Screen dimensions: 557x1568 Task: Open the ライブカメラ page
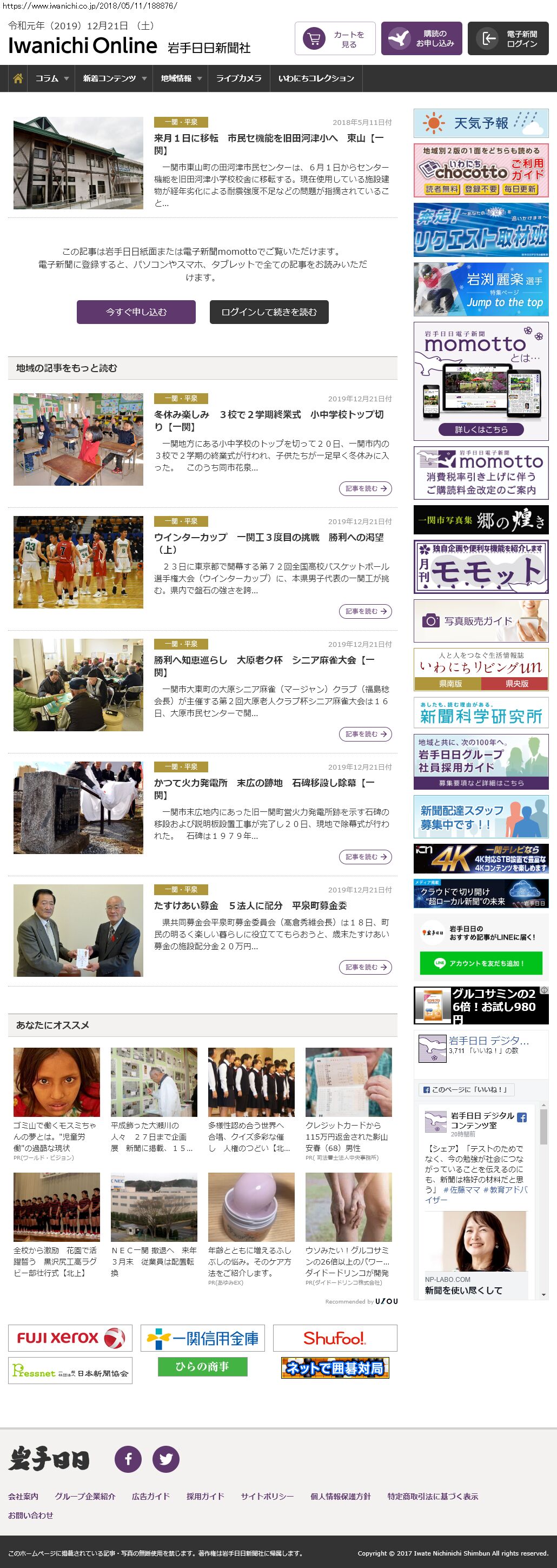[x=238, y=78]
